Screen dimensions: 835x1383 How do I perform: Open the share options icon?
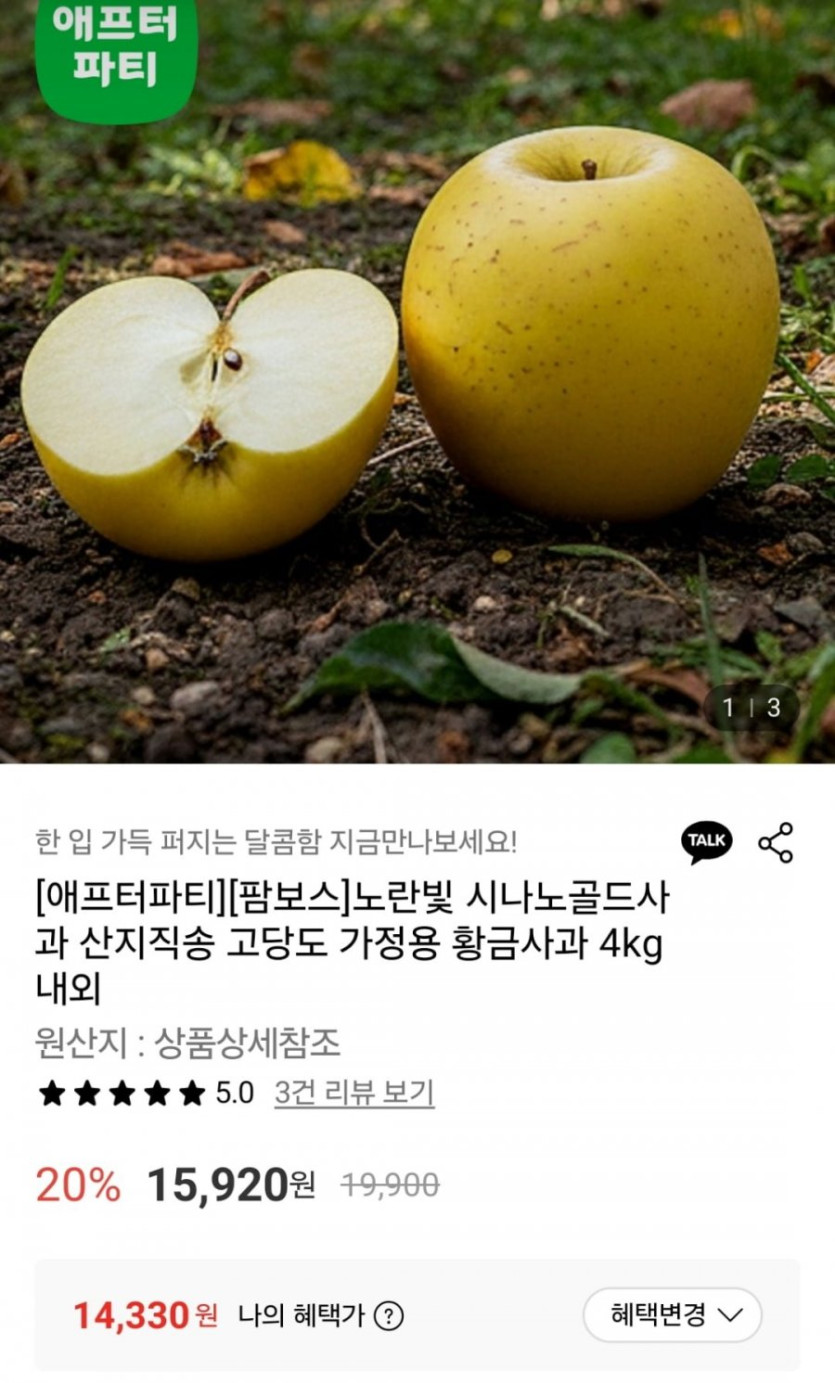776,843
